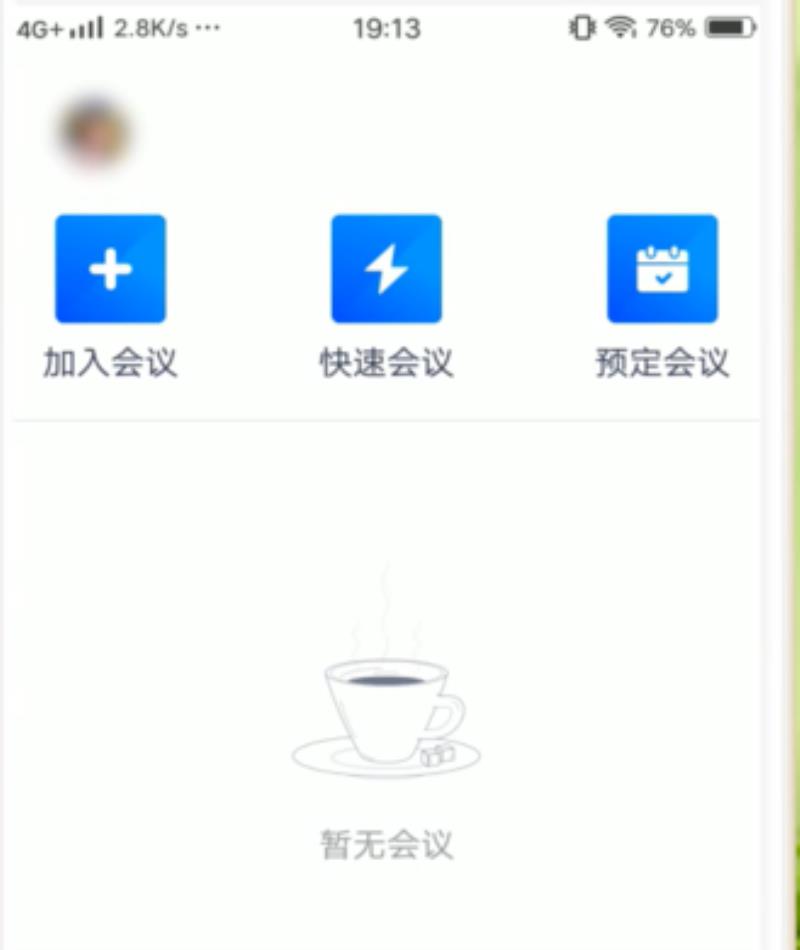Open the profile avatar
The image size is (800, 950).
(94, 133)
